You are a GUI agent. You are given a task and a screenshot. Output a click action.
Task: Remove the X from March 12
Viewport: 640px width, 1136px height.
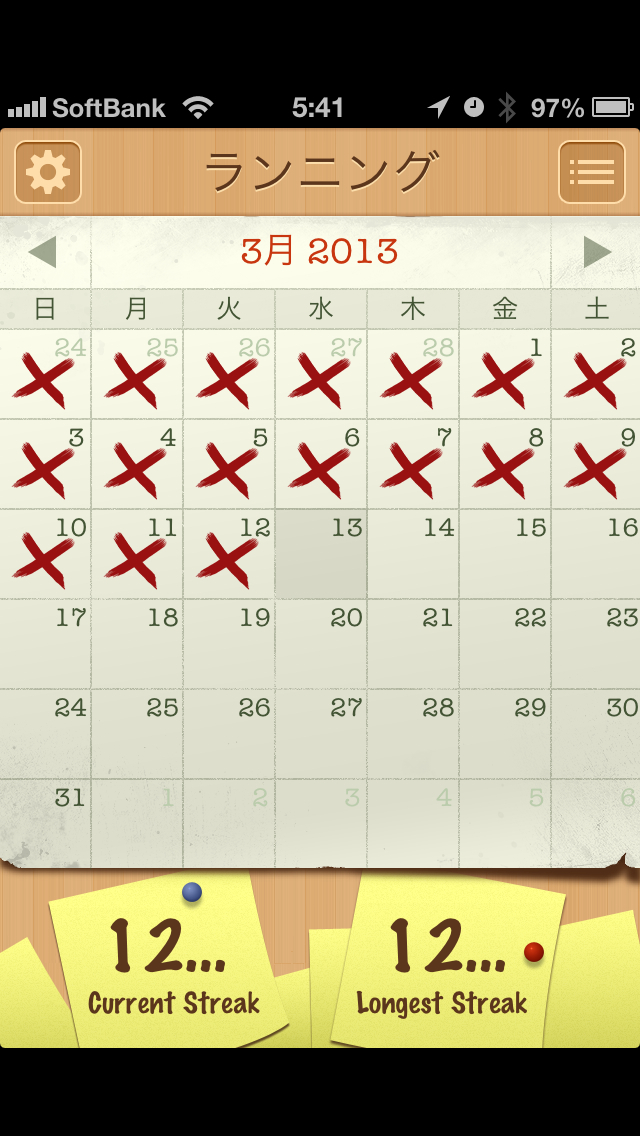[229, 555]
